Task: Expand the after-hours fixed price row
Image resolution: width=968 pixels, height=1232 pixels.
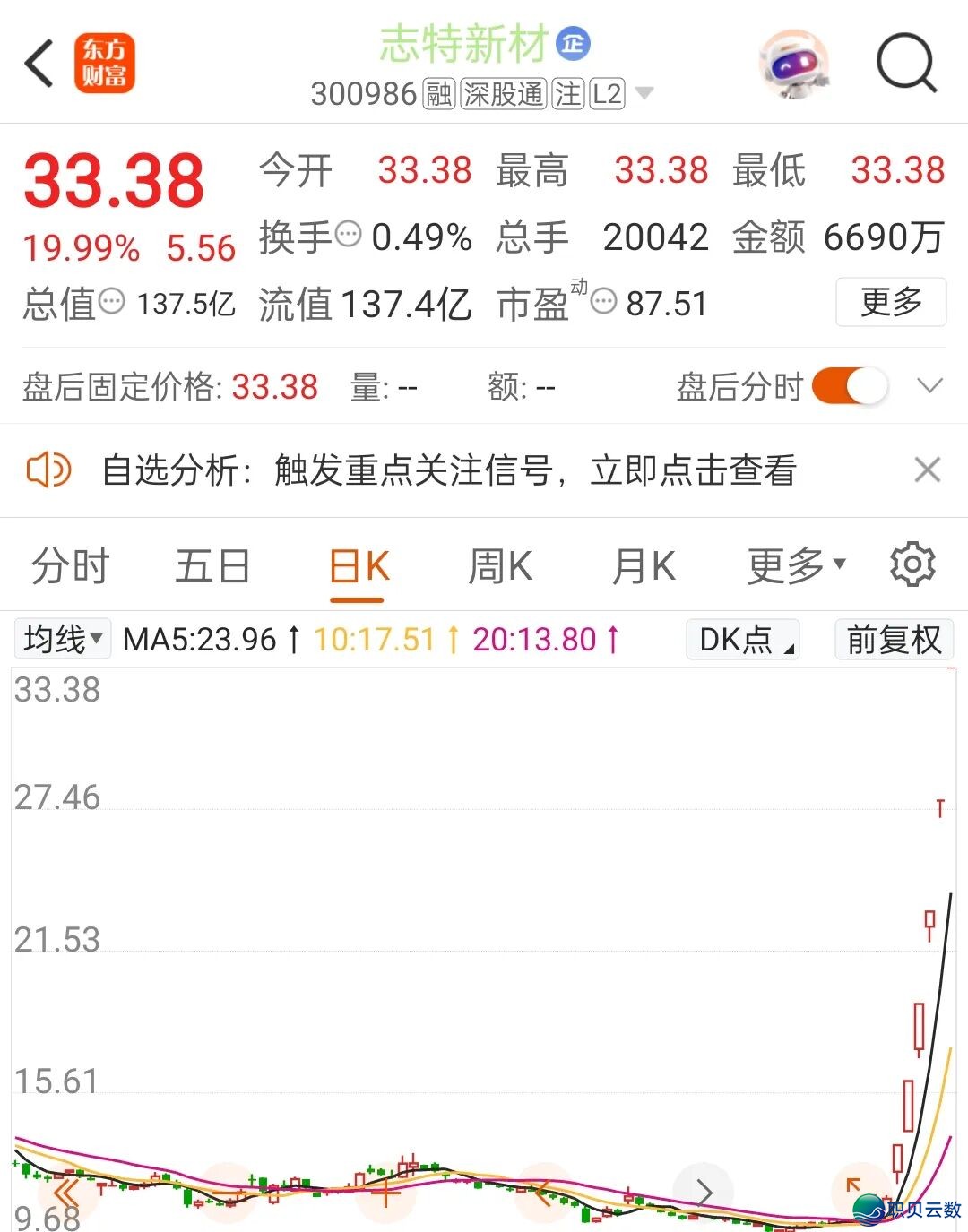Action: tap(929, 387)
